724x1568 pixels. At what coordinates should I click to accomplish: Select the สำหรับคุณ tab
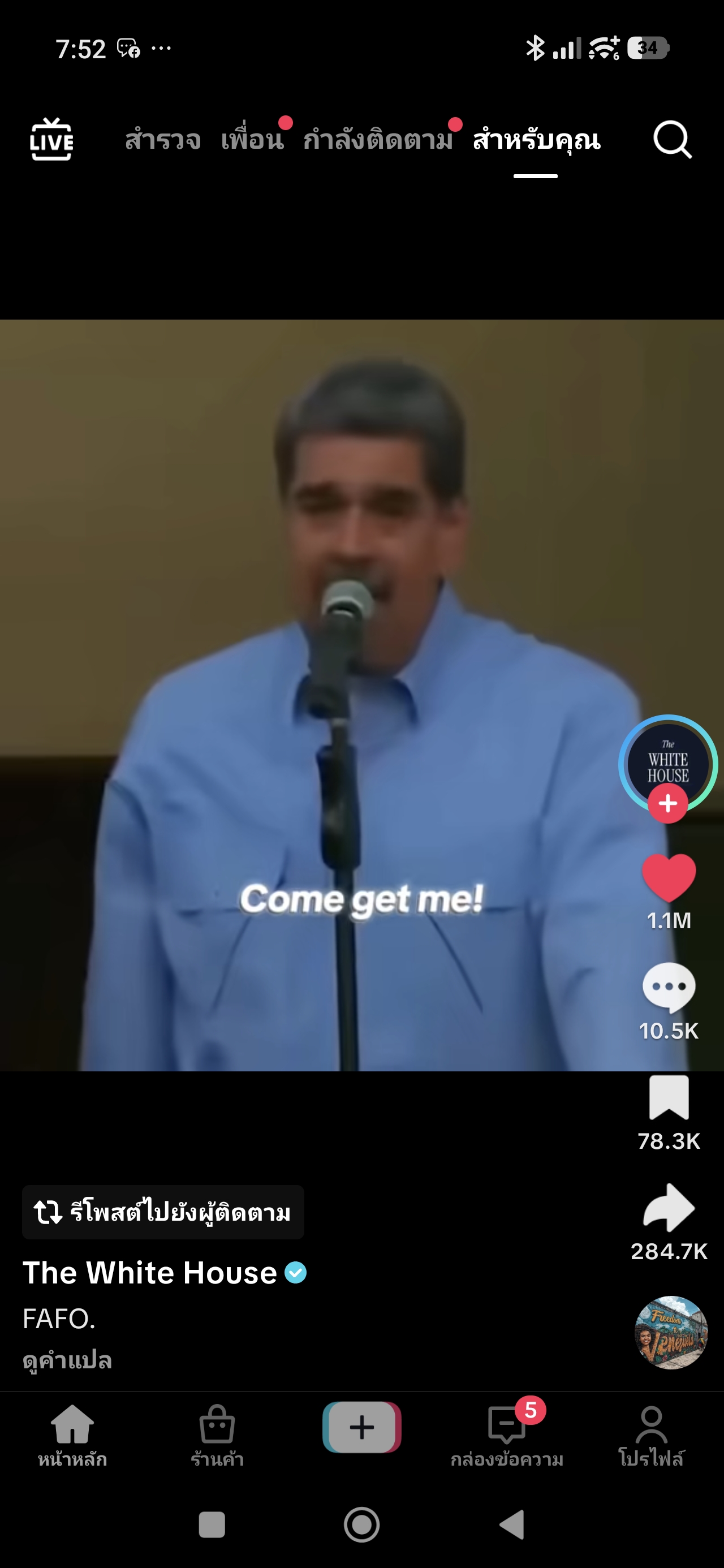point(536,140)
